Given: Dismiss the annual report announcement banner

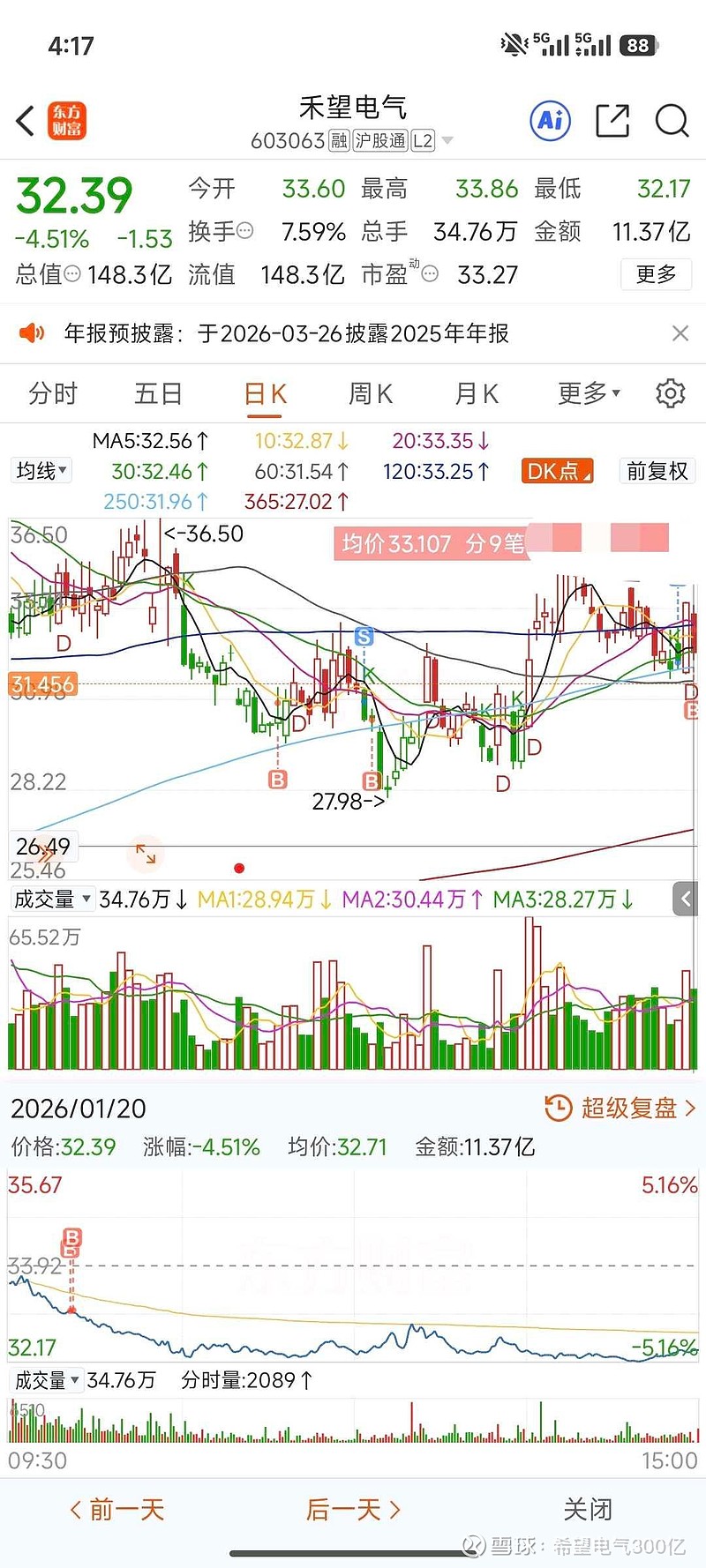Looking at the screenshot, I should pos(680,333).
